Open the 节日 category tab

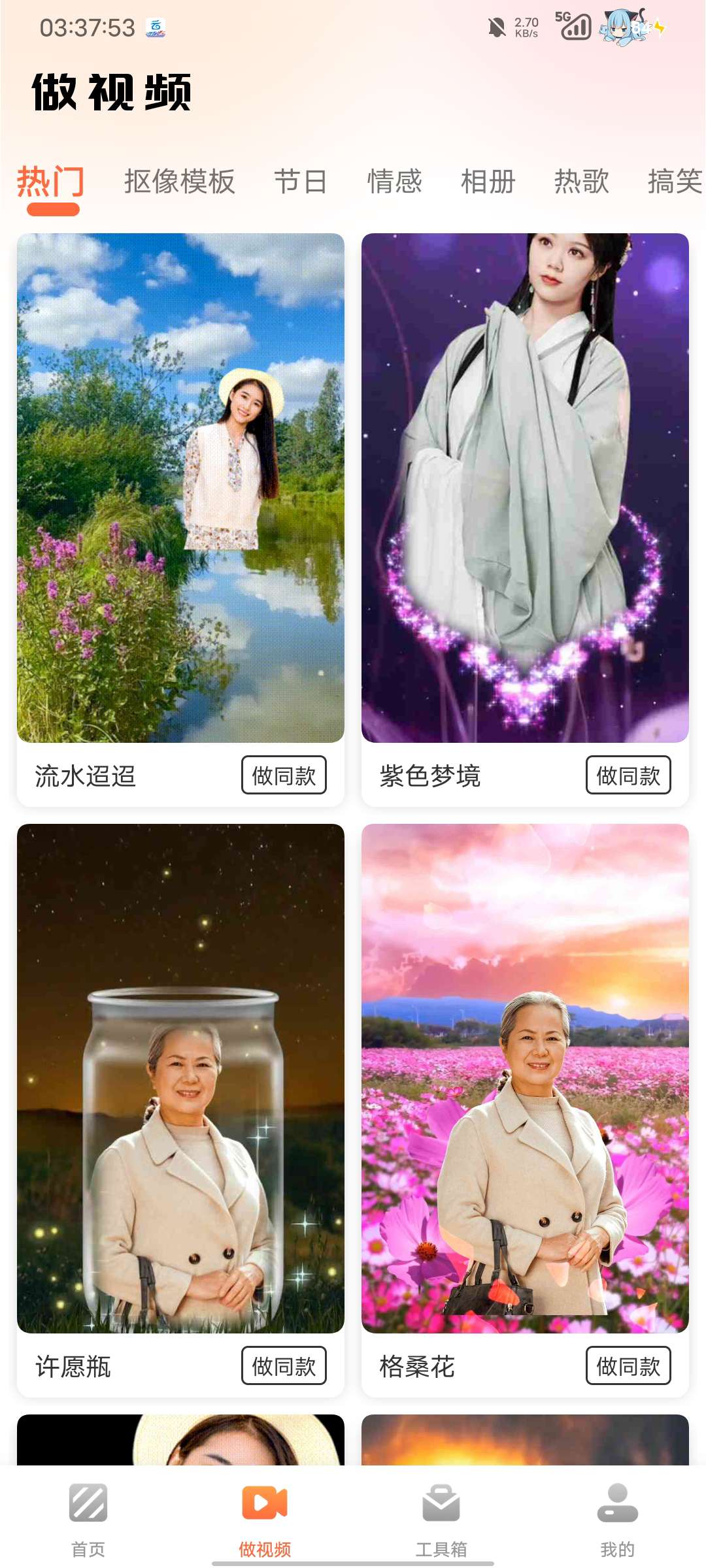[x=302, y=181]
